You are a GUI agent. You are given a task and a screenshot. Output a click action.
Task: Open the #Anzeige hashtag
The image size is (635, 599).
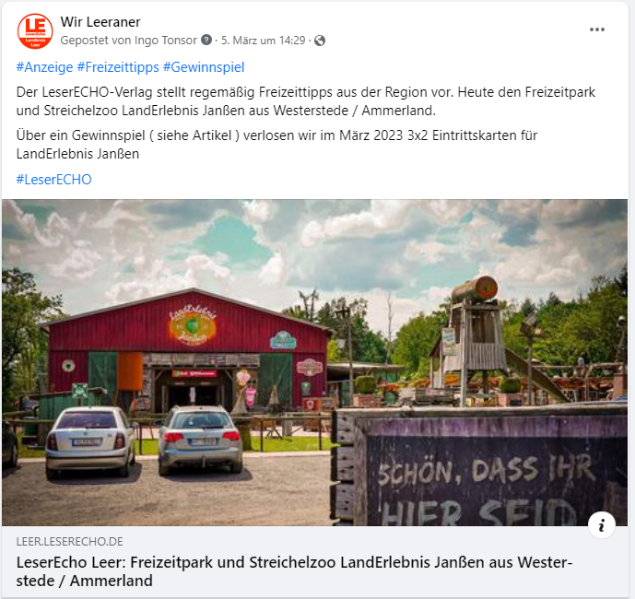pos(43,67)
